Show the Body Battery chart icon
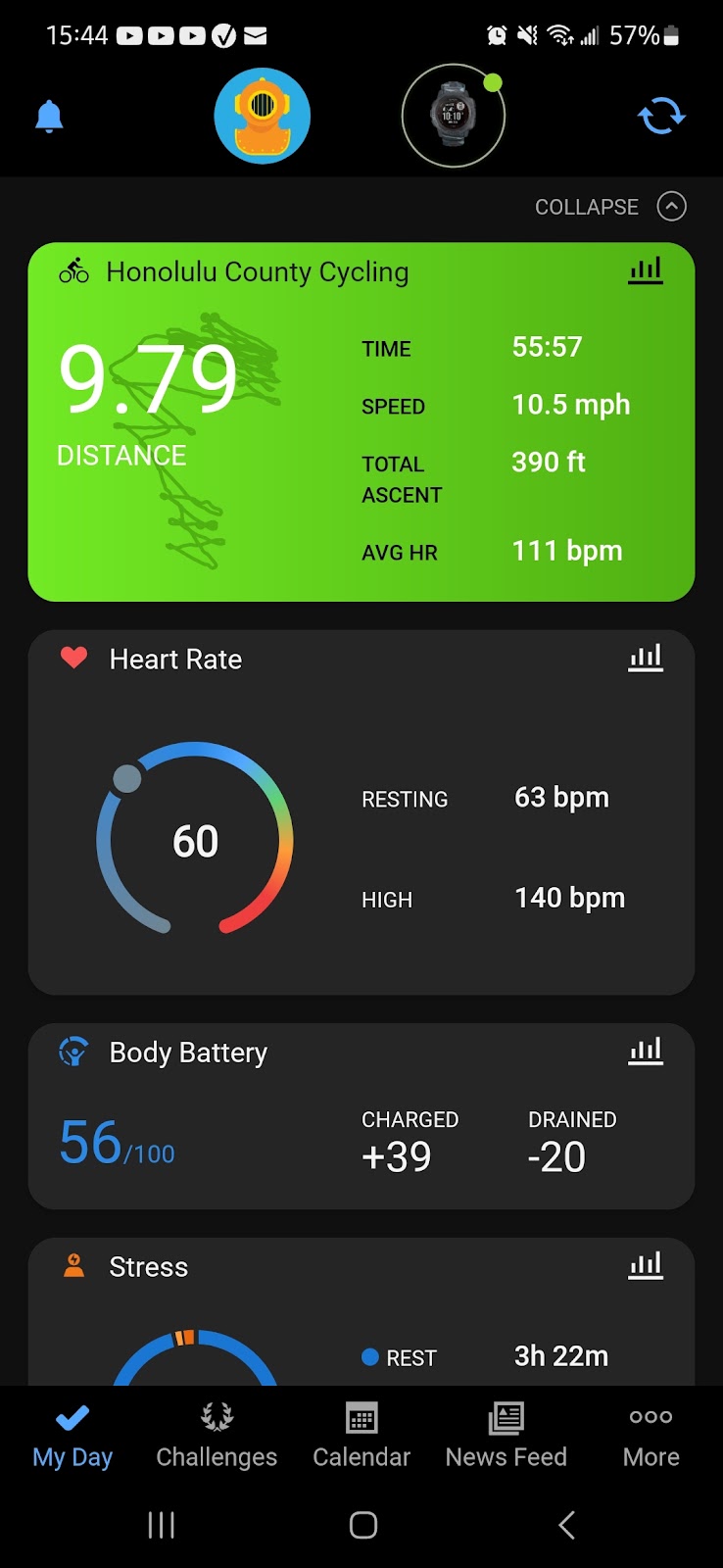The width and height of the screenshot is (723, 1568). [x=646, y=1051]
